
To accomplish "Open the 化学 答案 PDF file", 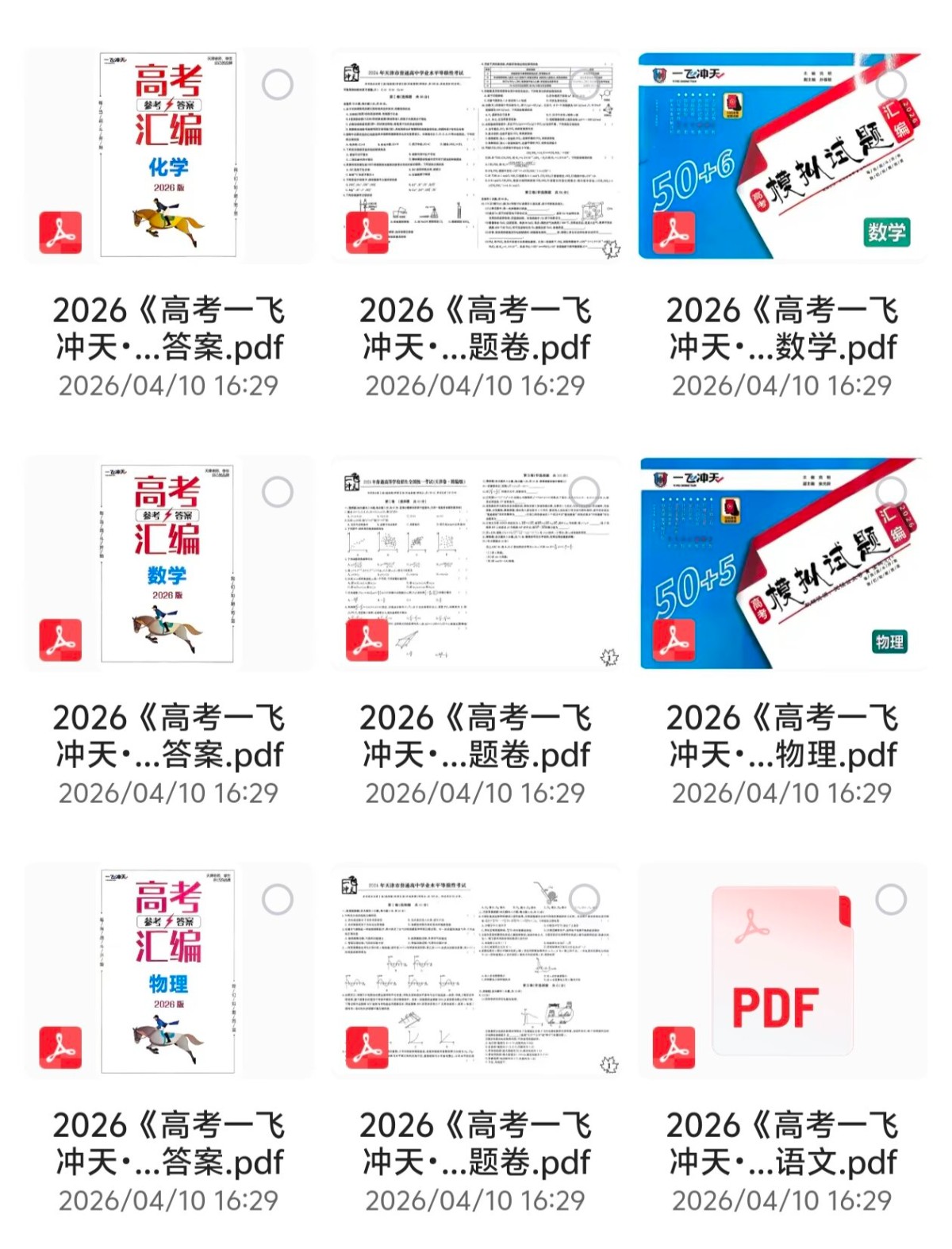I will [168, 156].
